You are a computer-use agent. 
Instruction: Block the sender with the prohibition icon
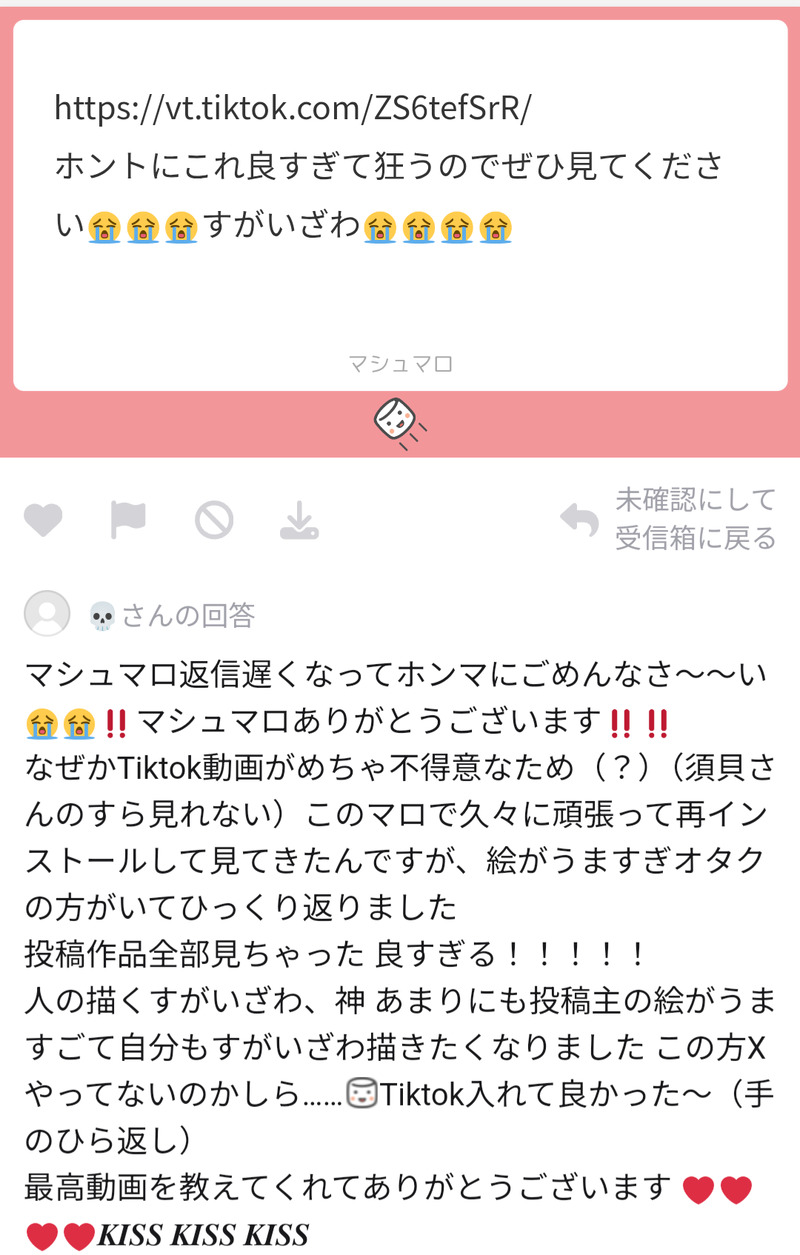[213, 520]
